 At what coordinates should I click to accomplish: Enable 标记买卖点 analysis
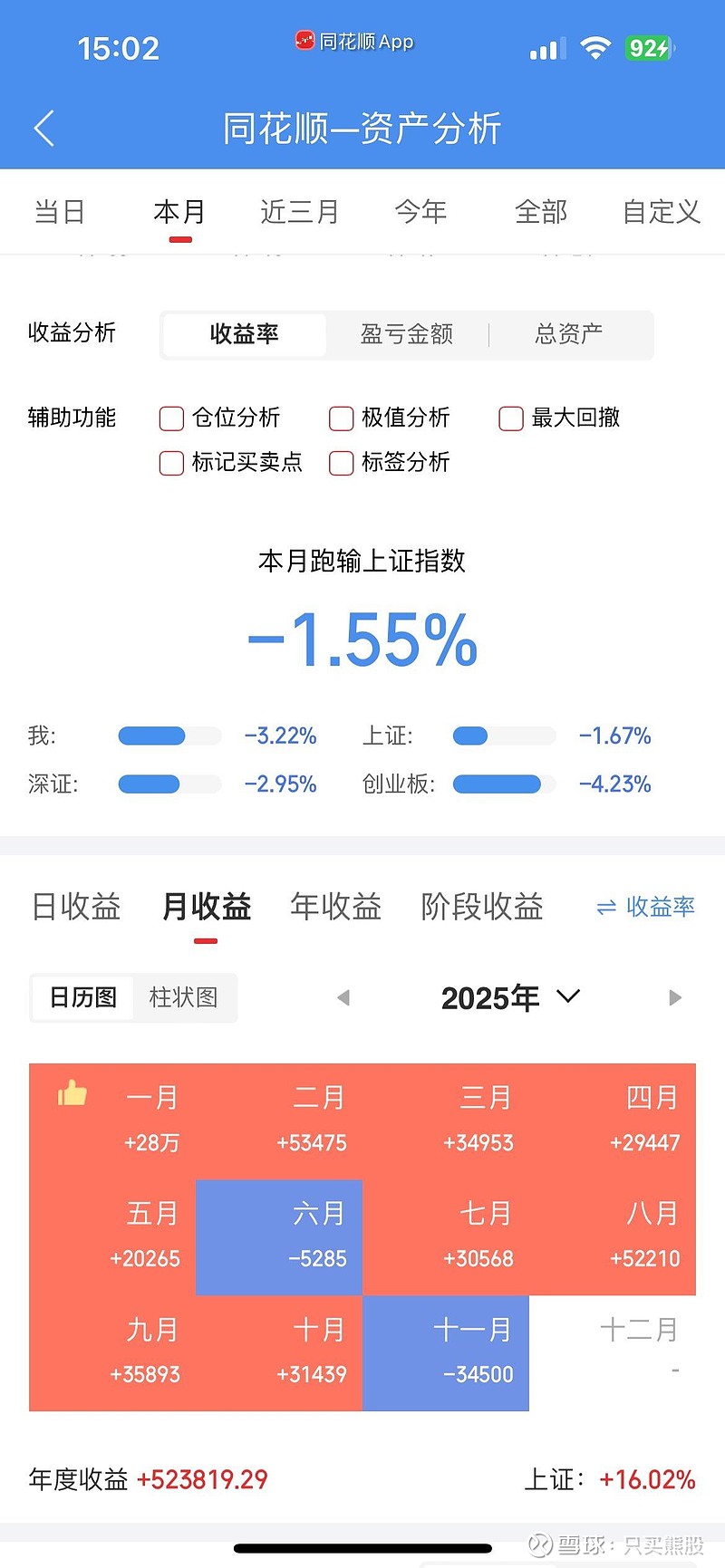point(170,463)
